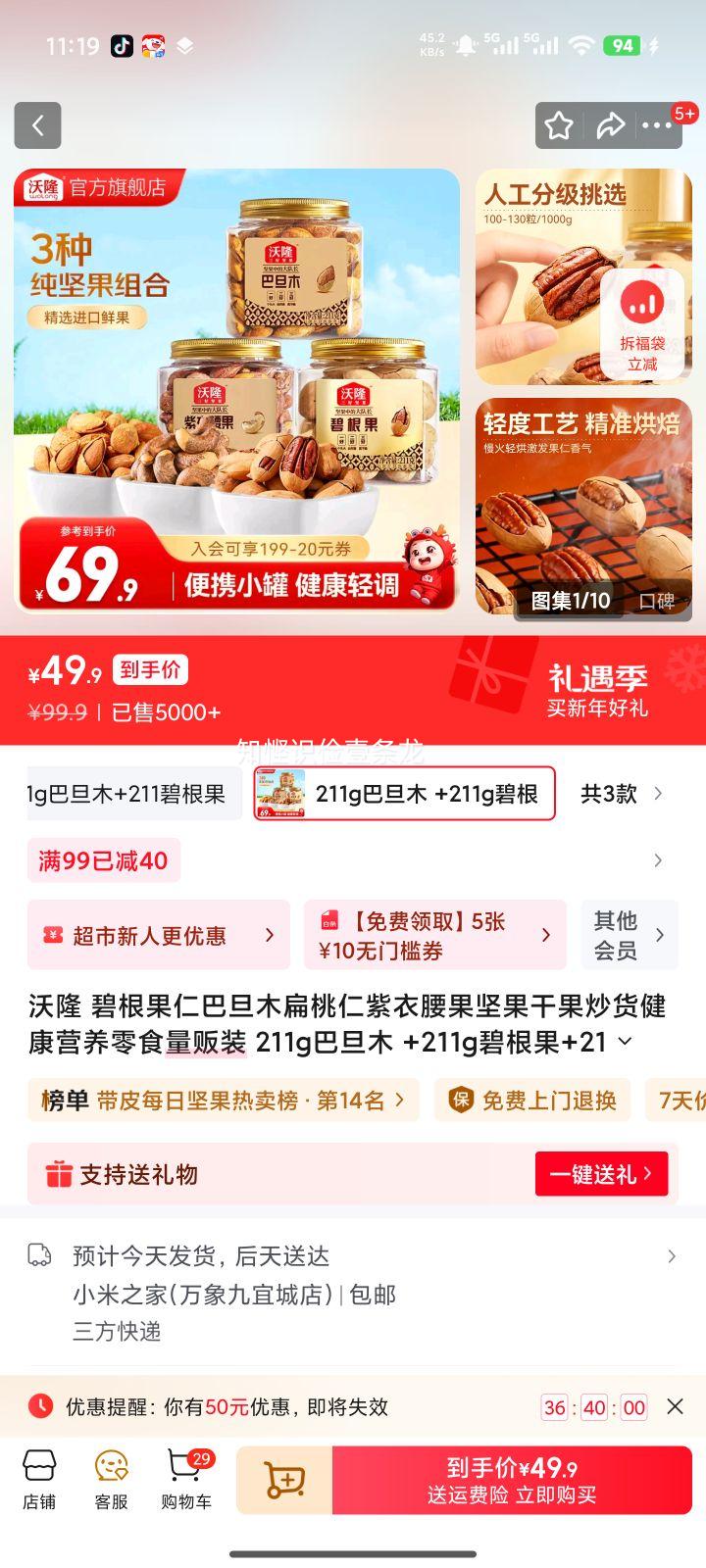Dismiss the 优惠提醒 countdown banner
Screen dimensions: 706x1568
tap(675, 1406)
